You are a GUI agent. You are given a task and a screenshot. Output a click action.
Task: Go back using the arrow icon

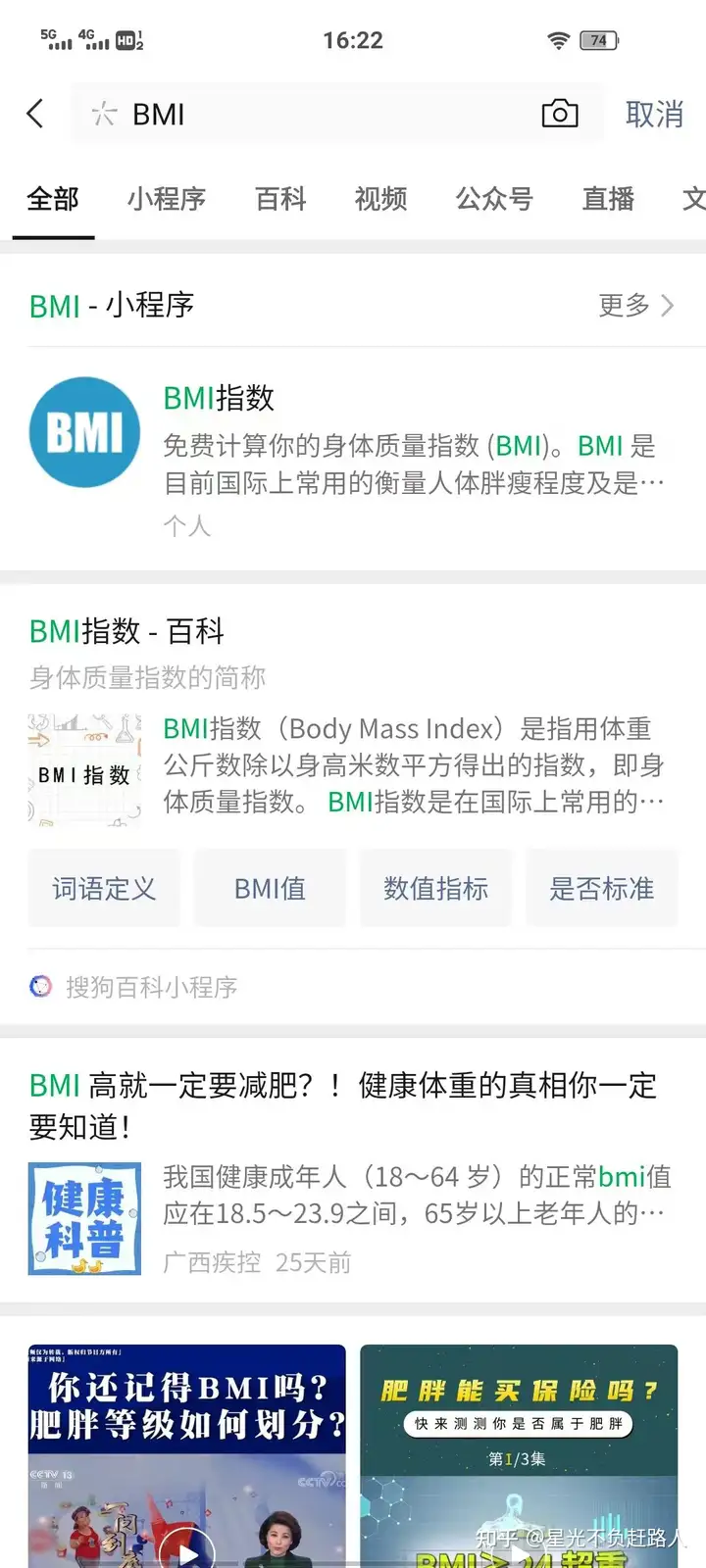35,114
